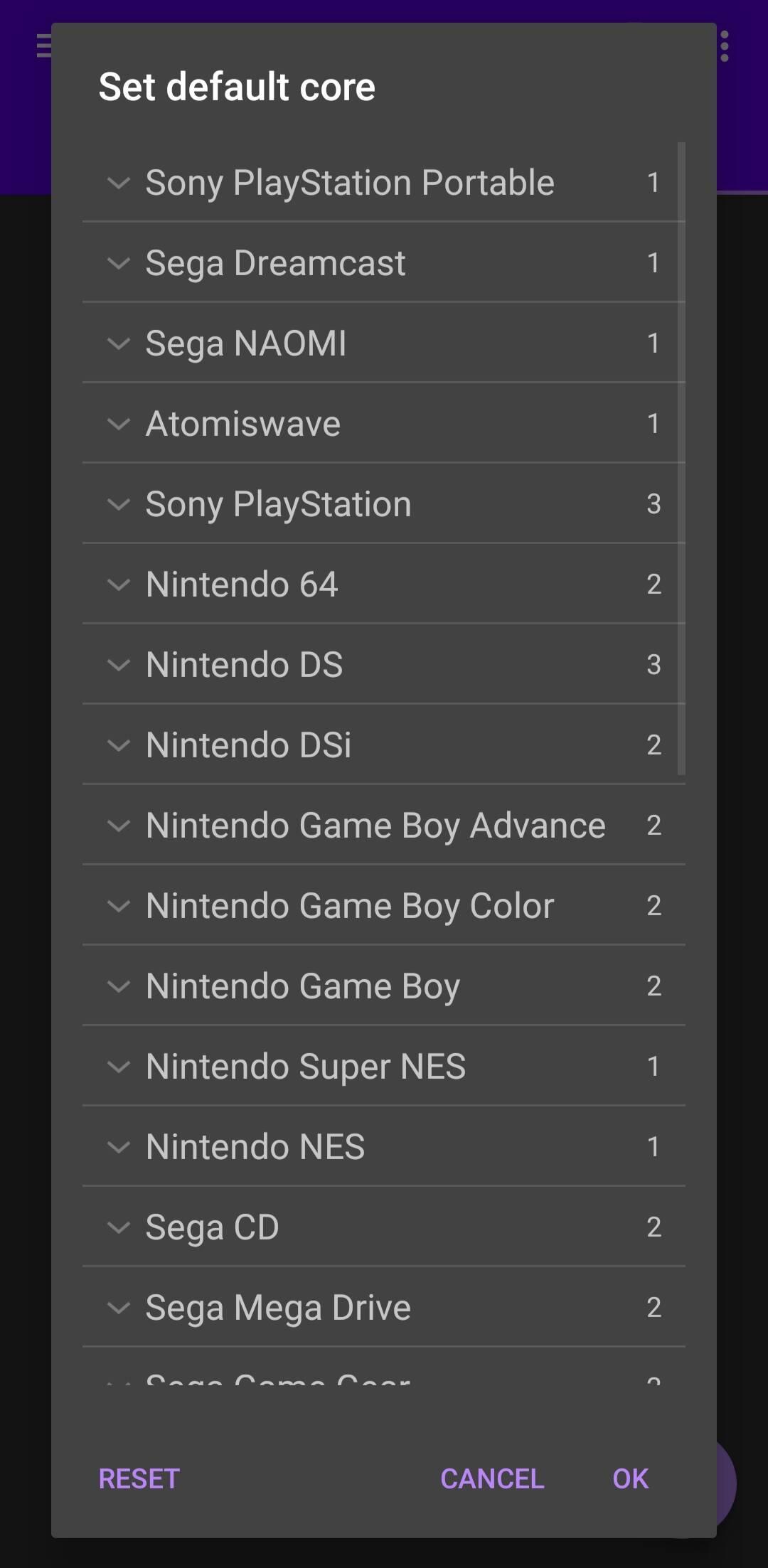
Task: Expand Sony PlayStation Portable core list
Action: point(384,182)
